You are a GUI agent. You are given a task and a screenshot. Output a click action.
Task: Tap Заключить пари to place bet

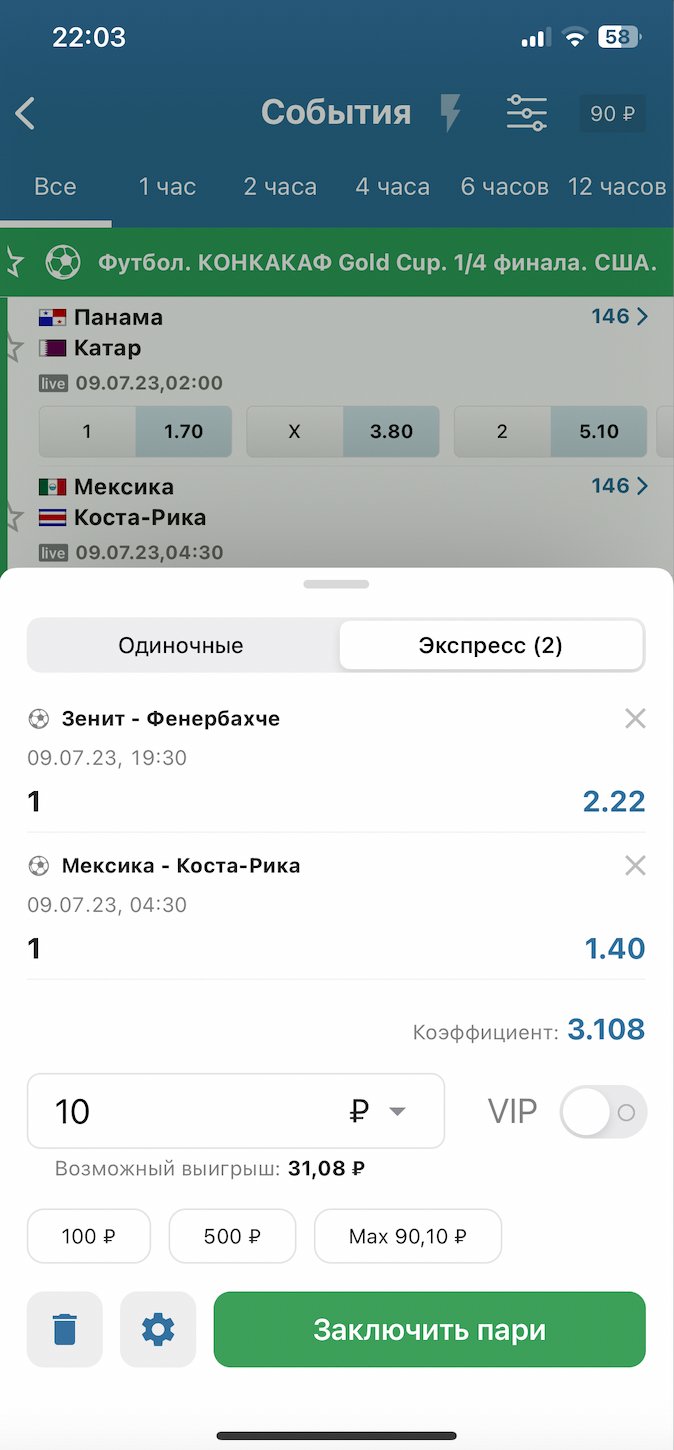coord(429,1329)
